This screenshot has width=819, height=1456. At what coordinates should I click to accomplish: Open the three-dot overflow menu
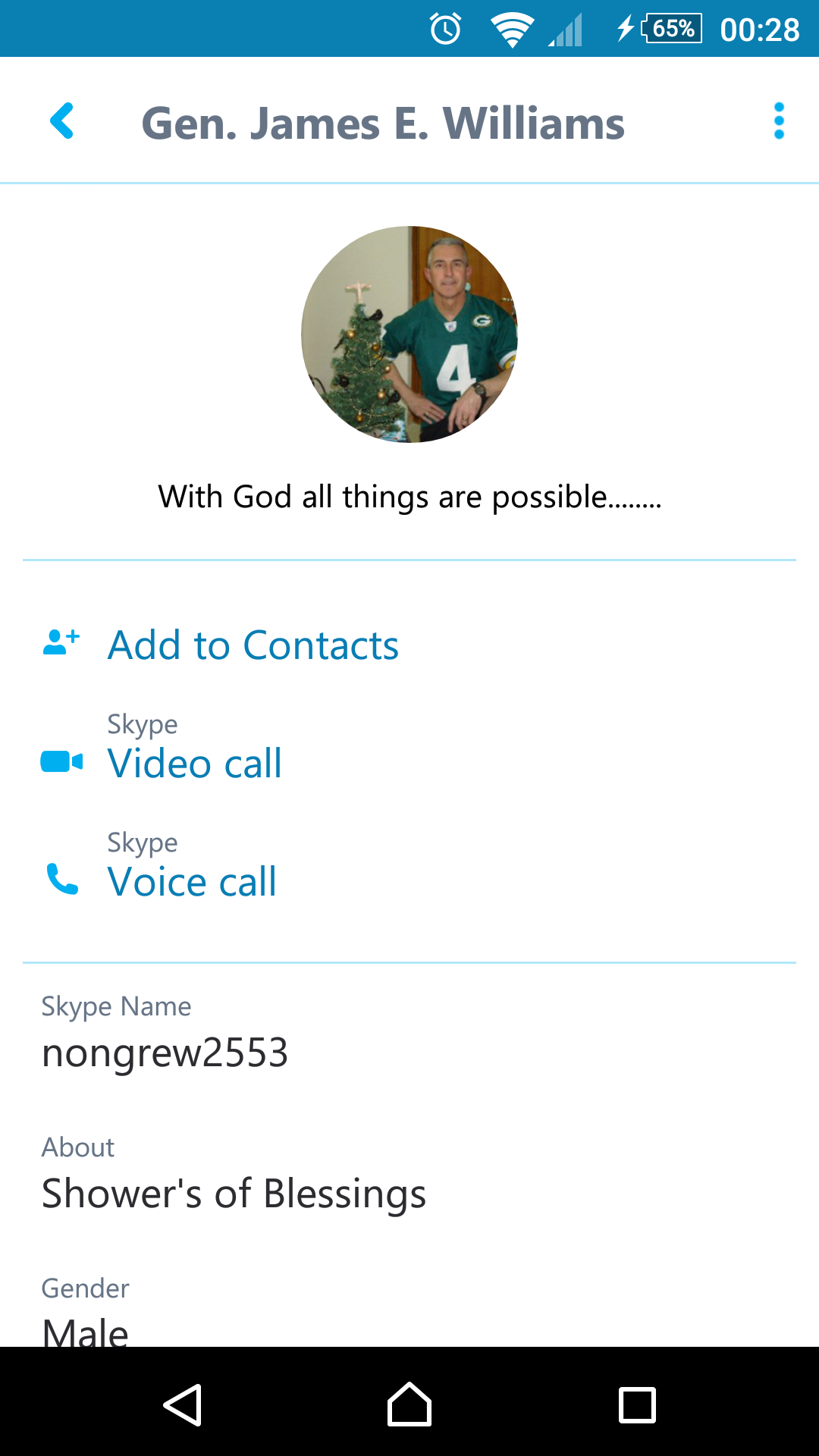779,121
